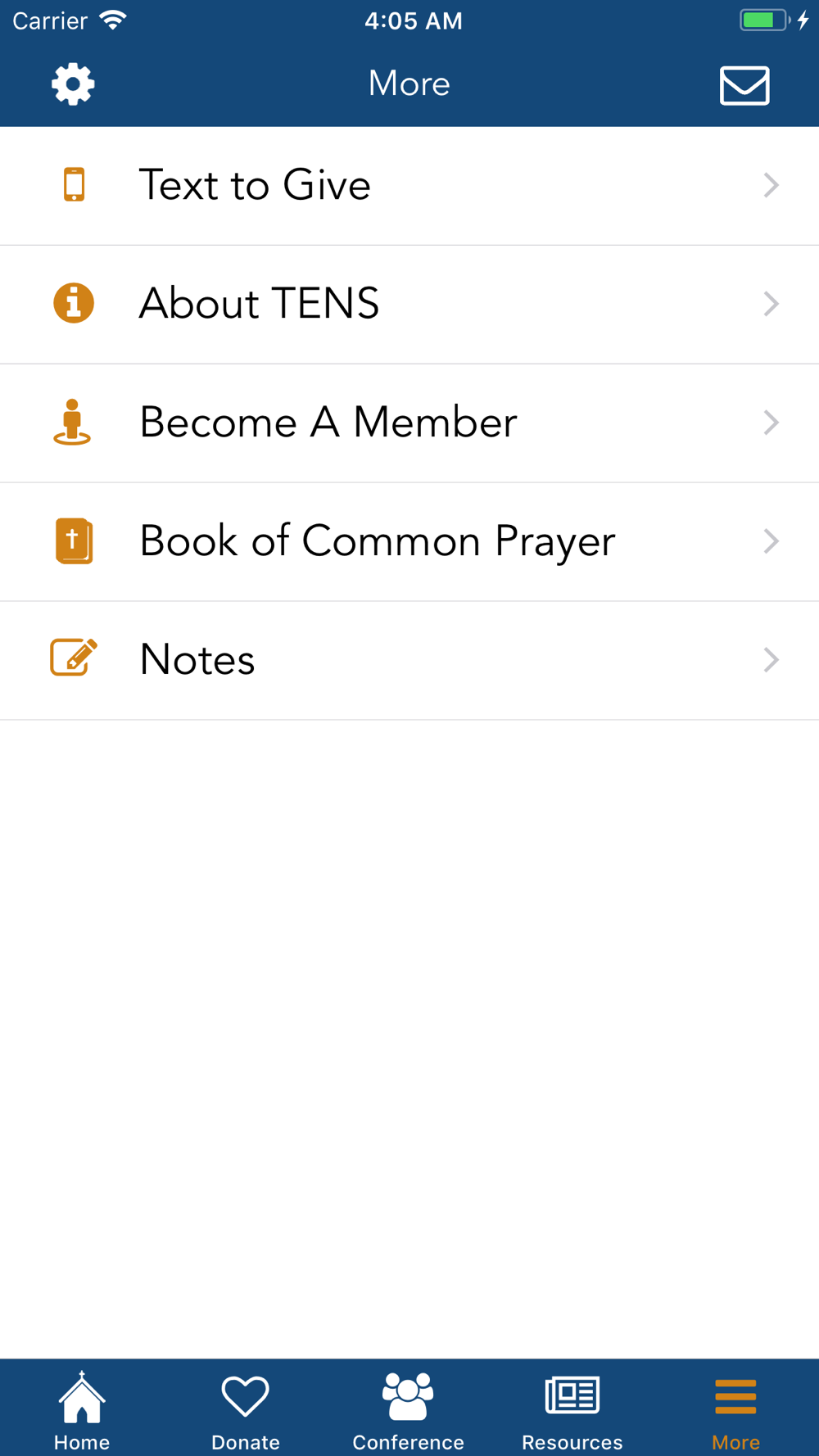Go to the Resources tab
Screen dimensions: 819x1456
click(572, 1410)
